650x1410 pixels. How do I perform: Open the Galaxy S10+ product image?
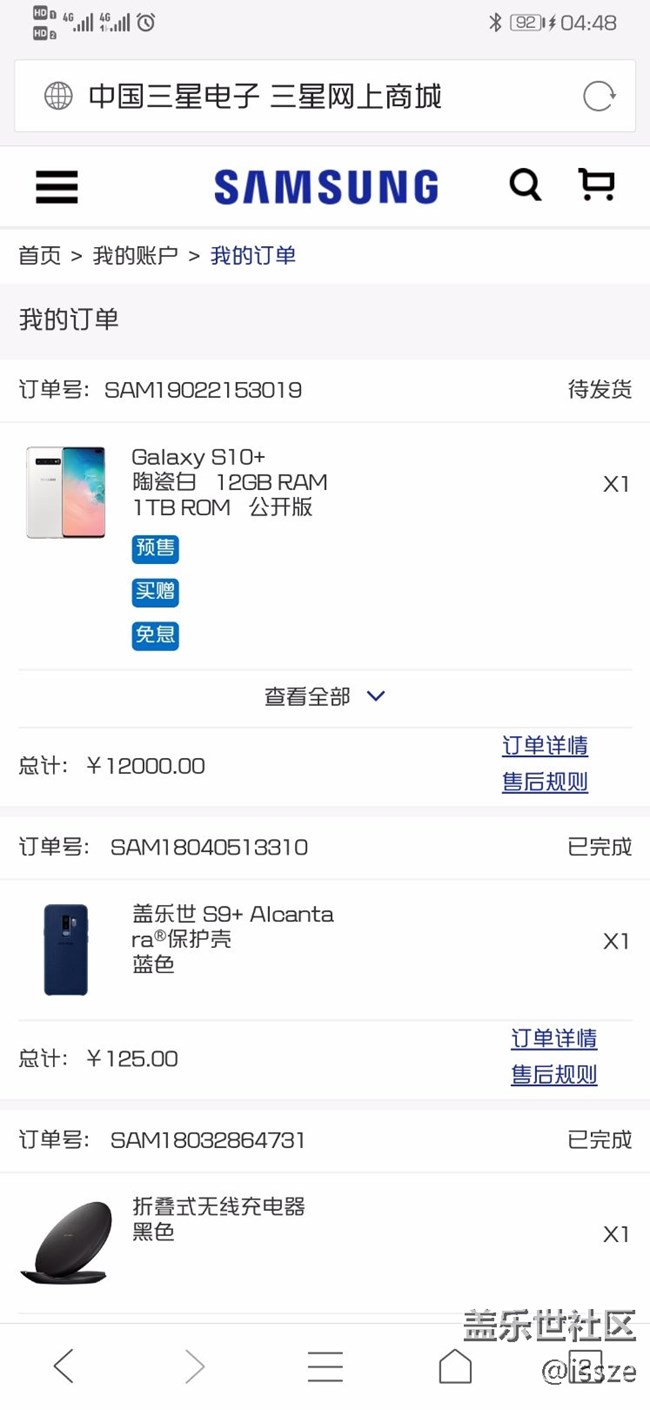click(65, 493)
